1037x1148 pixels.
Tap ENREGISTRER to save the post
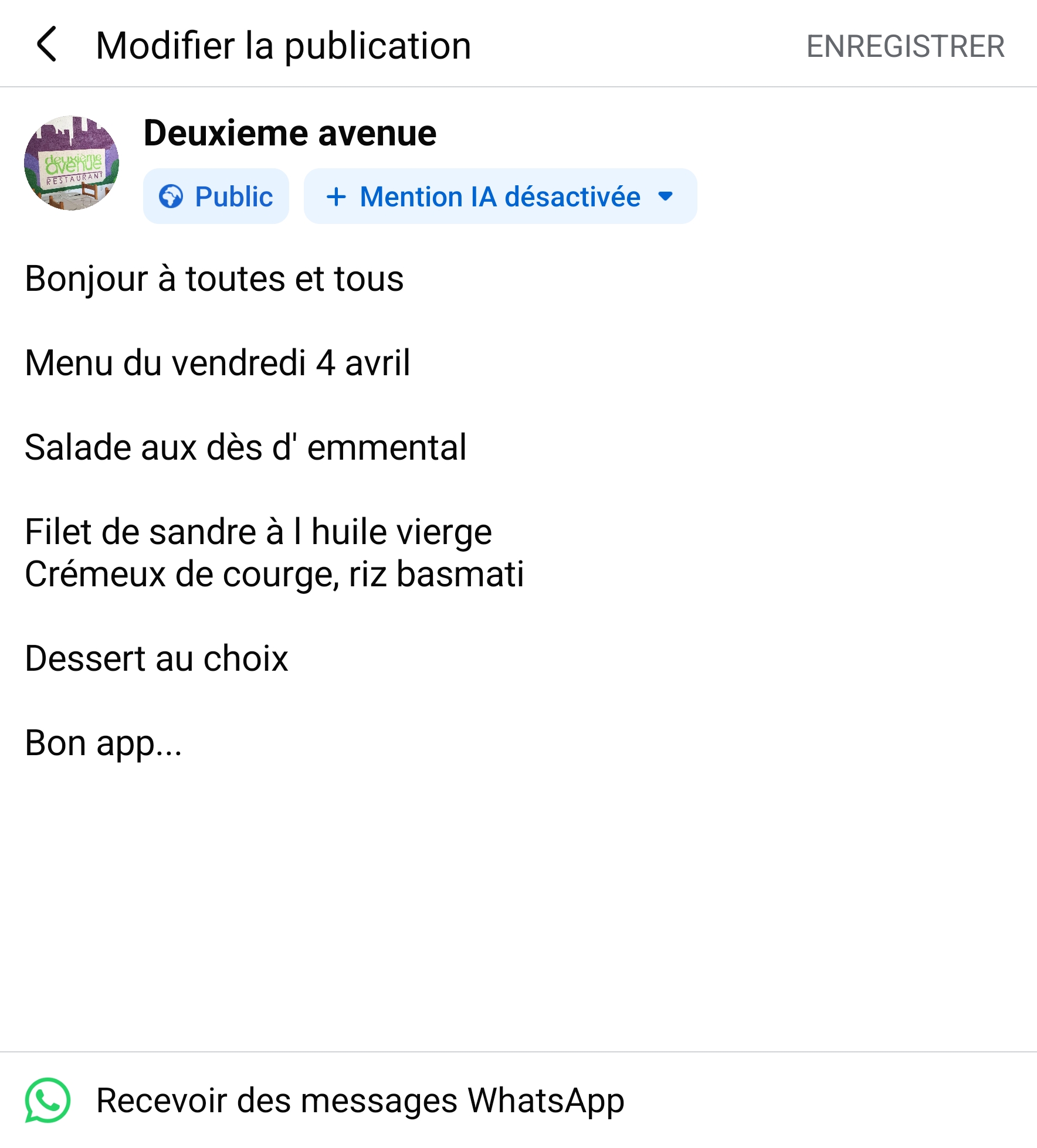pyautogui.click(x=905, y=46)
